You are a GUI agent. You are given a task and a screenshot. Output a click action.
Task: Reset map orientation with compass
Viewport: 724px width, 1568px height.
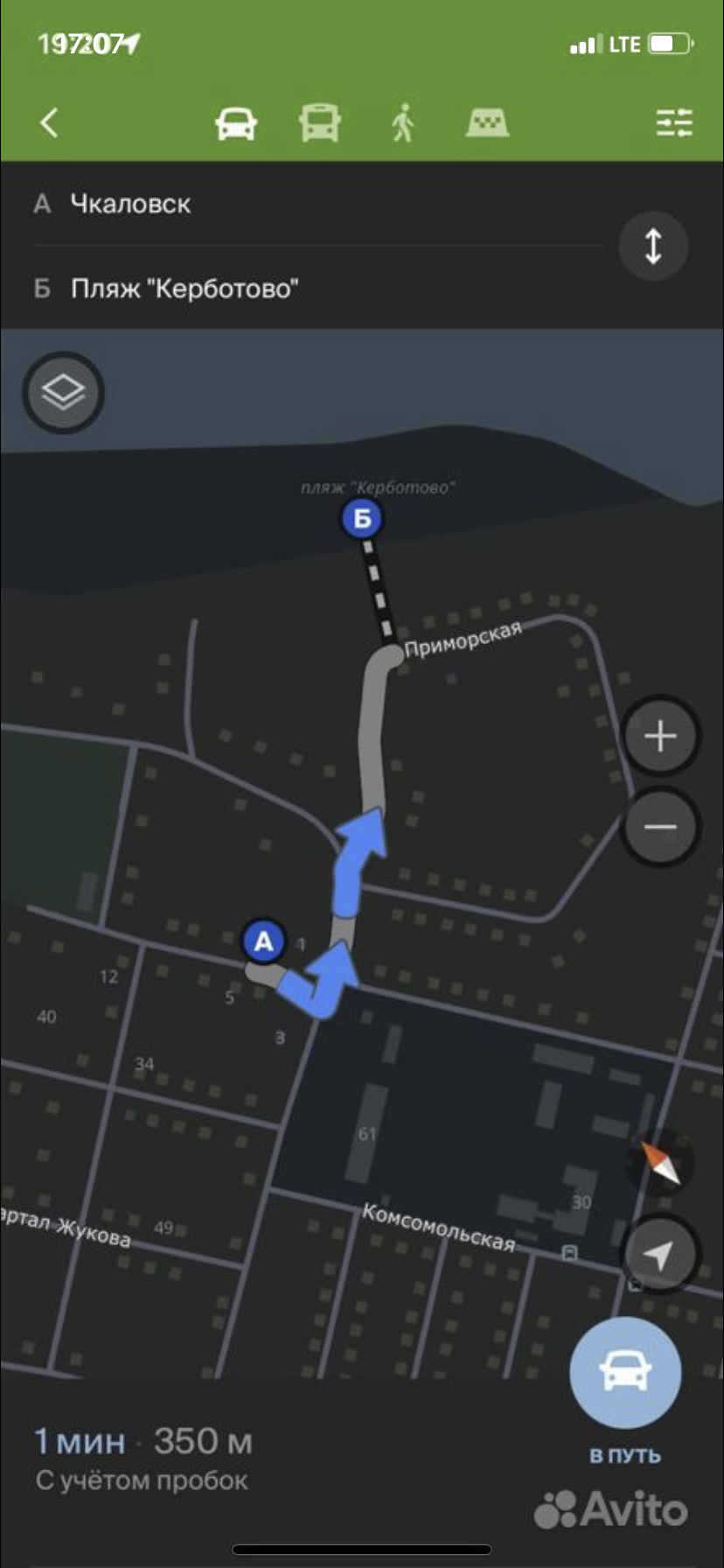click(660, 1163)
